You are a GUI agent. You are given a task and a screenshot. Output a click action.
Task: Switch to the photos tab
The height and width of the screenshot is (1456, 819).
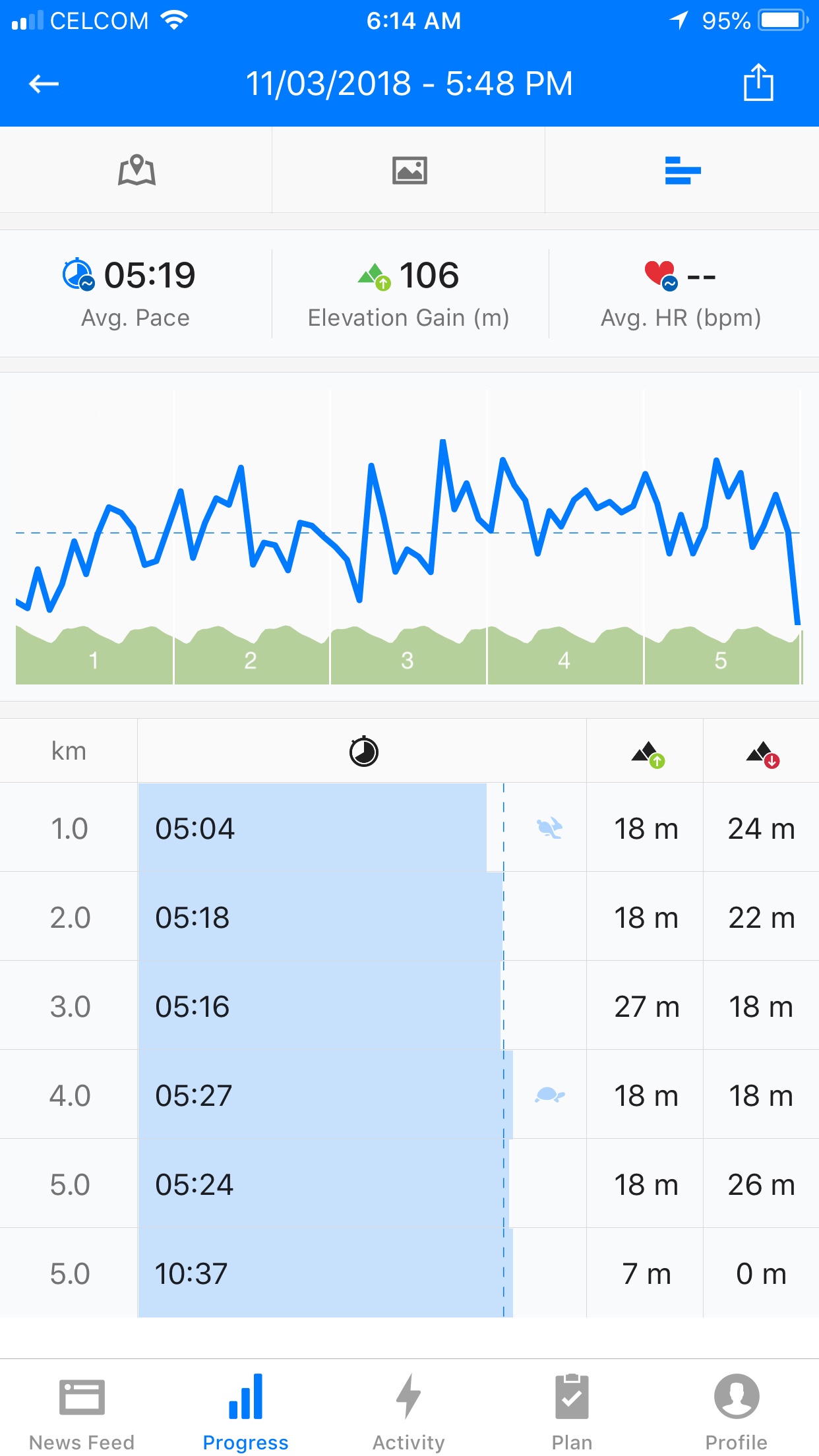click(x=409, y=170)
